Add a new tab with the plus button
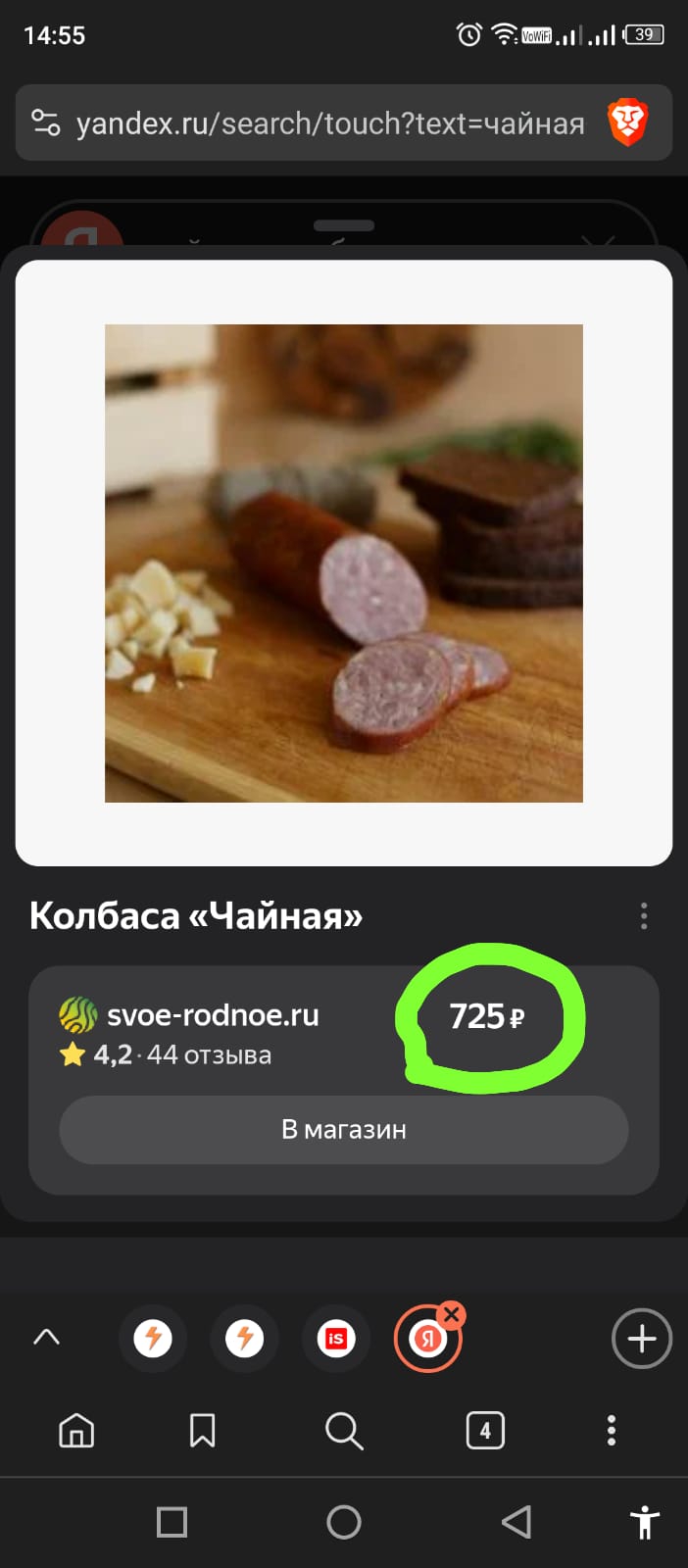 coord(641,1339)
